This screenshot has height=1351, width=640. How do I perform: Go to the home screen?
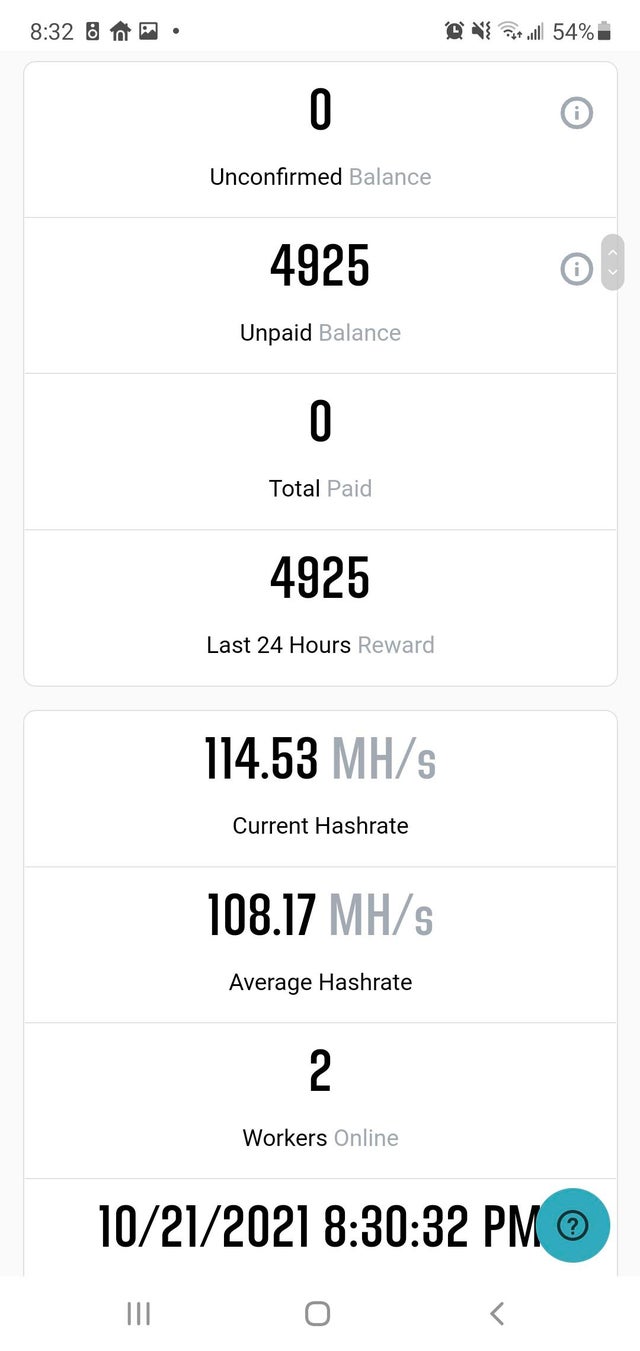(318, 1313)
